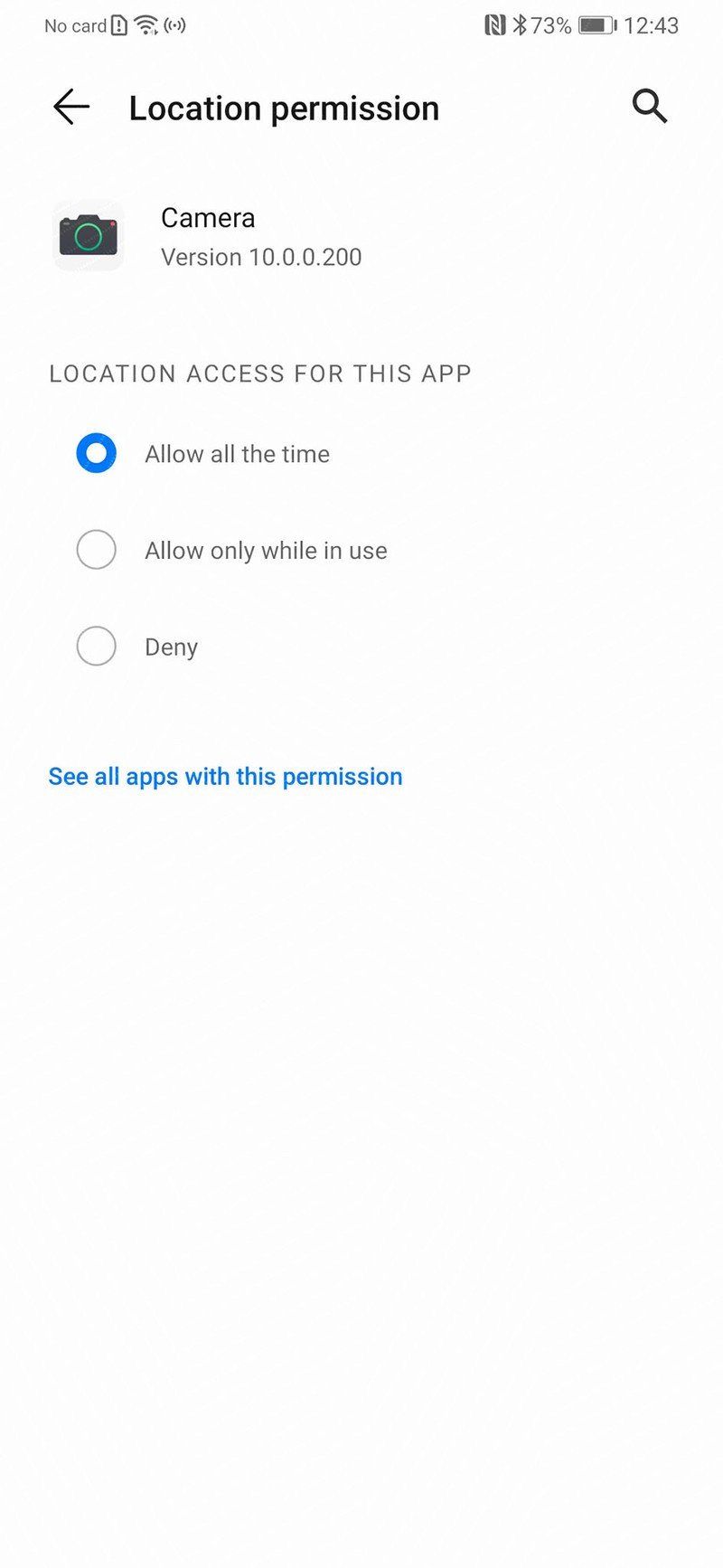Select the Allow all the time option

(x=97, y=453)
